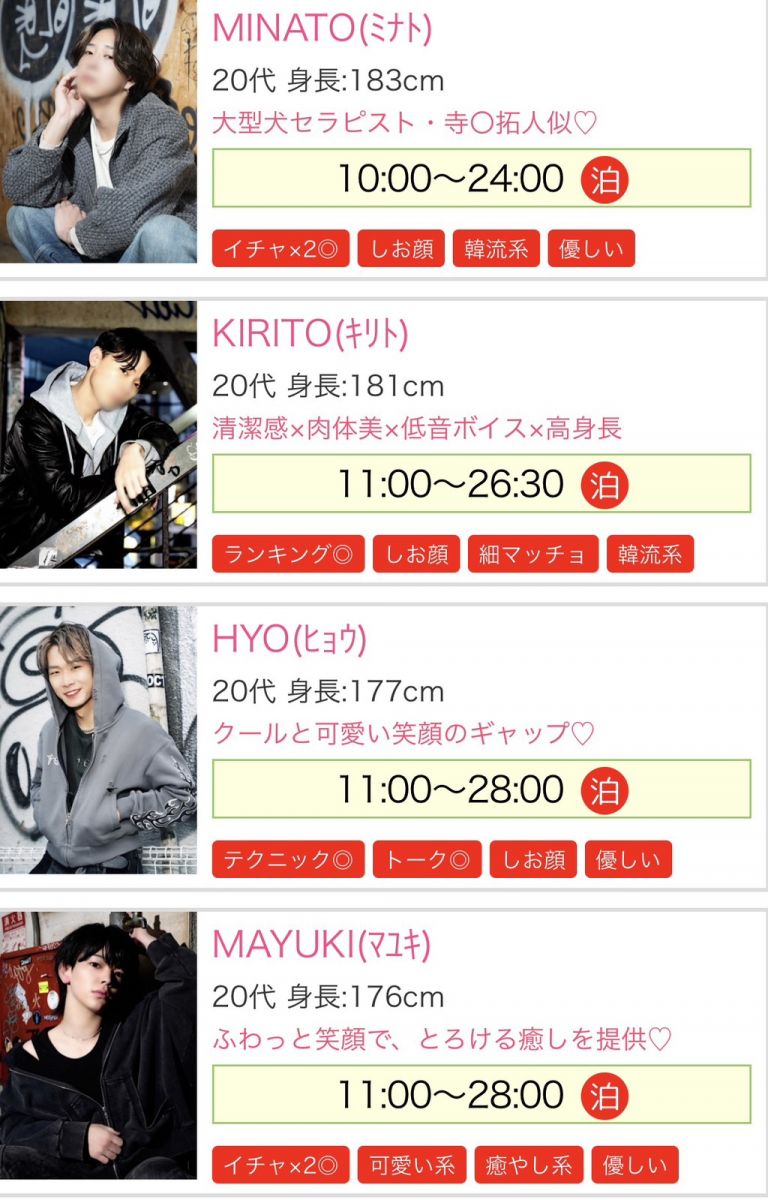The width and height of the screenshot is (768, 1200).
Task: Select the 韓流系 tag under MINATO
Action: (x=496, y=248)
